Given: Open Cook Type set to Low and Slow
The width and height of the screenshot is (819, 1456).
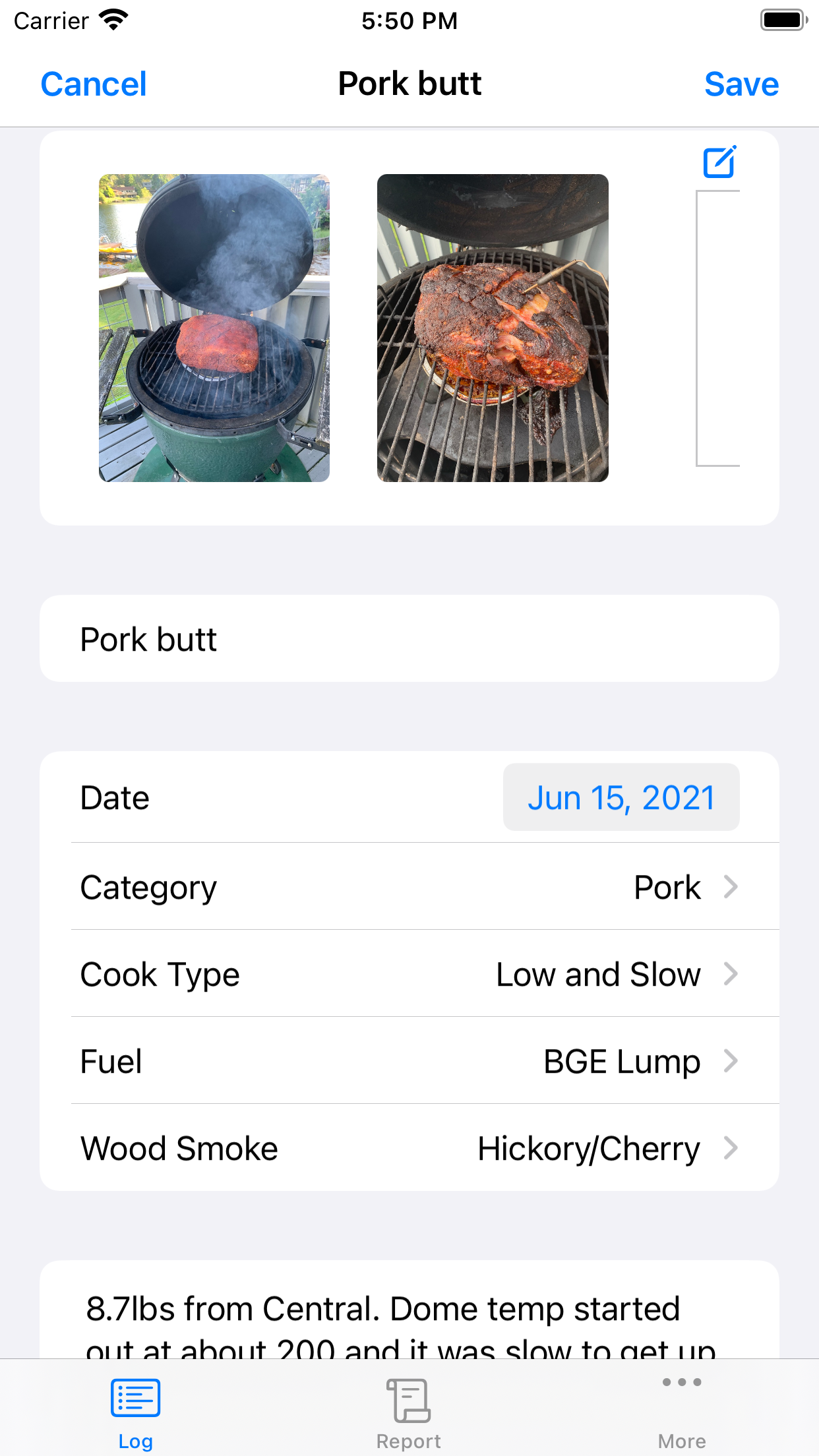Looking at the screenshot, I should (409, 974).
